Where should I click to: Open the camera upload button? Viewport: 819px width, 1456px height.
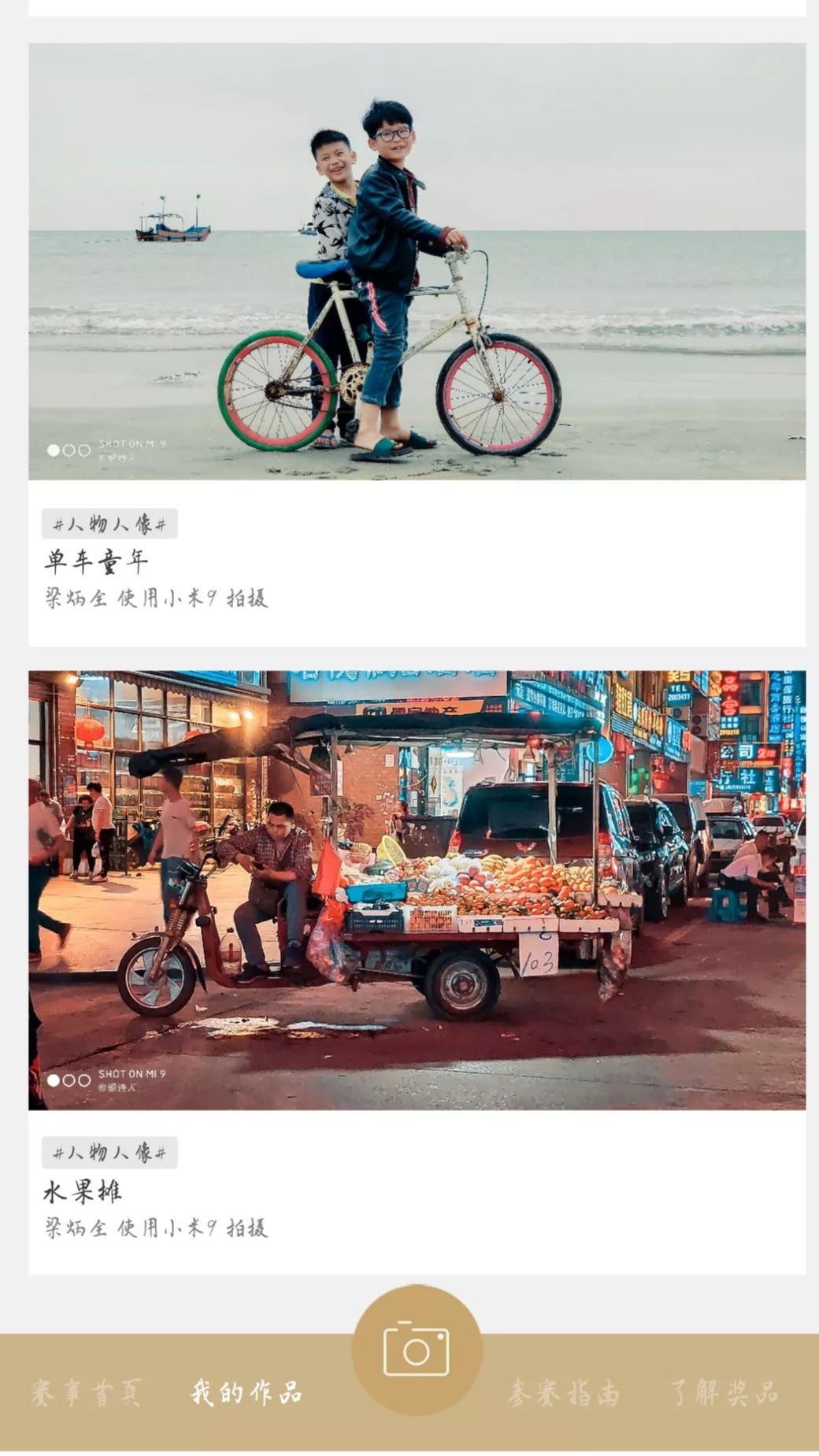[x=417, y=1350]
